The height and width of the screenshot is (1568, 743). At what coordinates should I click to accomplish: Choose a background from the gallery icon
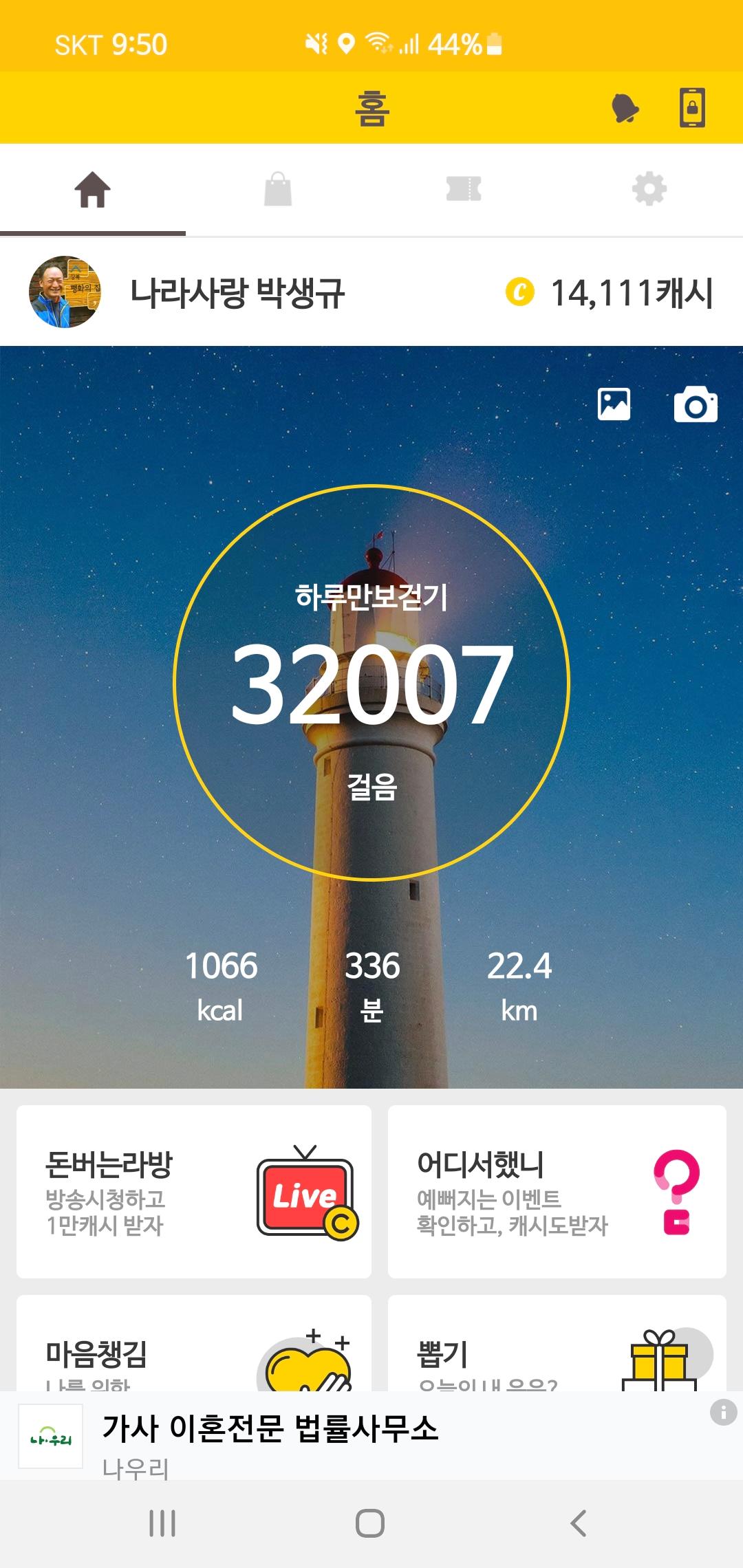(x=614, y=404)
